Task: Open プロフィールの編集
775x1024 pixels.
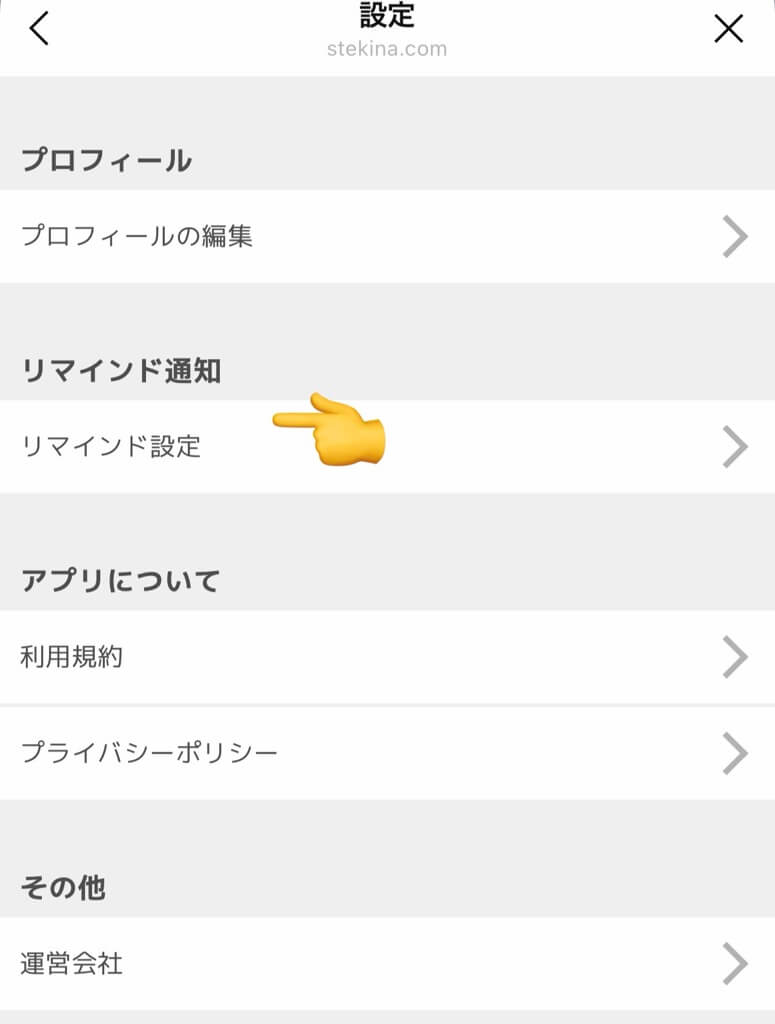Action: point(387,237)
